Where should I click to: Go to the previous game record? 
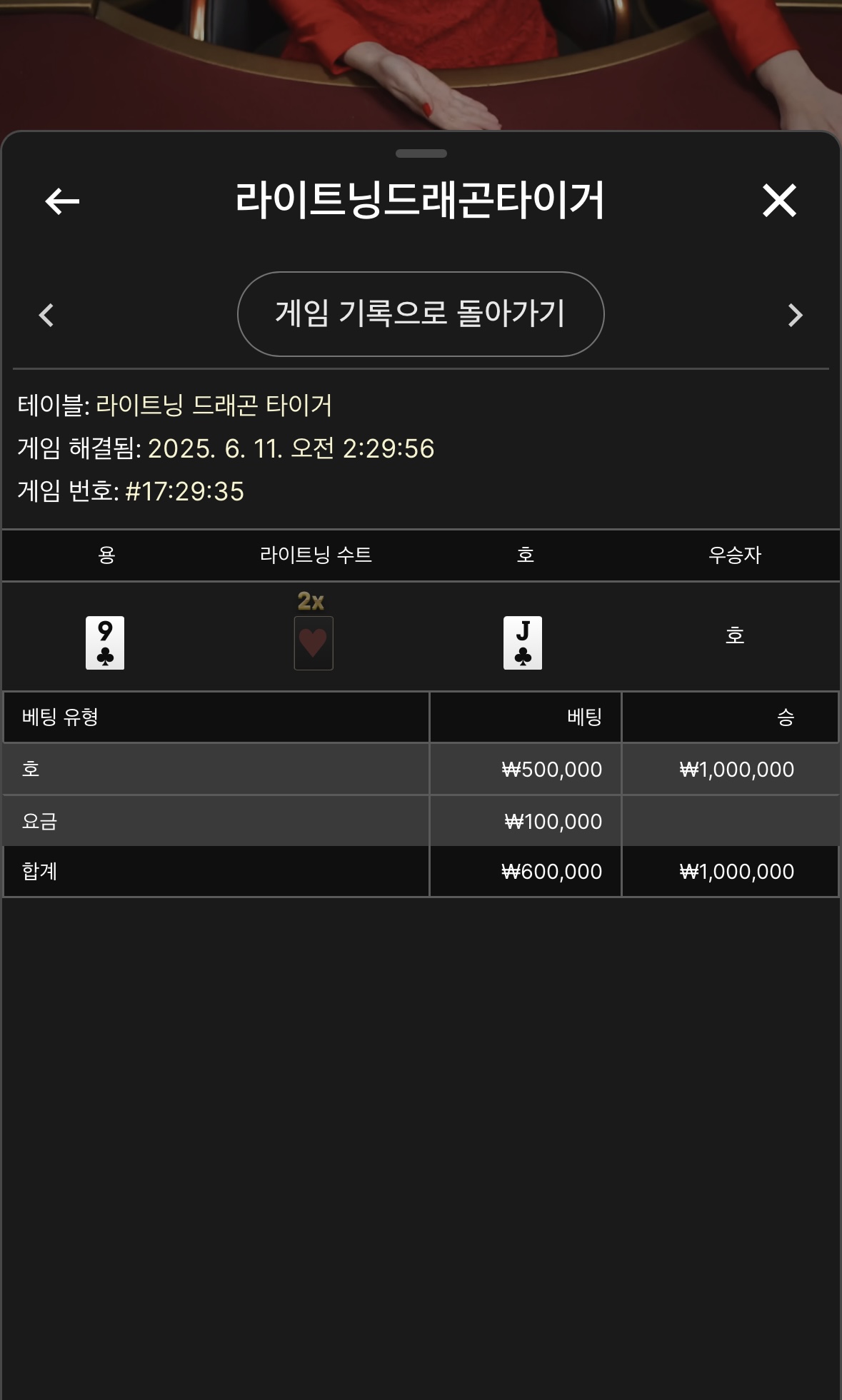47,315
